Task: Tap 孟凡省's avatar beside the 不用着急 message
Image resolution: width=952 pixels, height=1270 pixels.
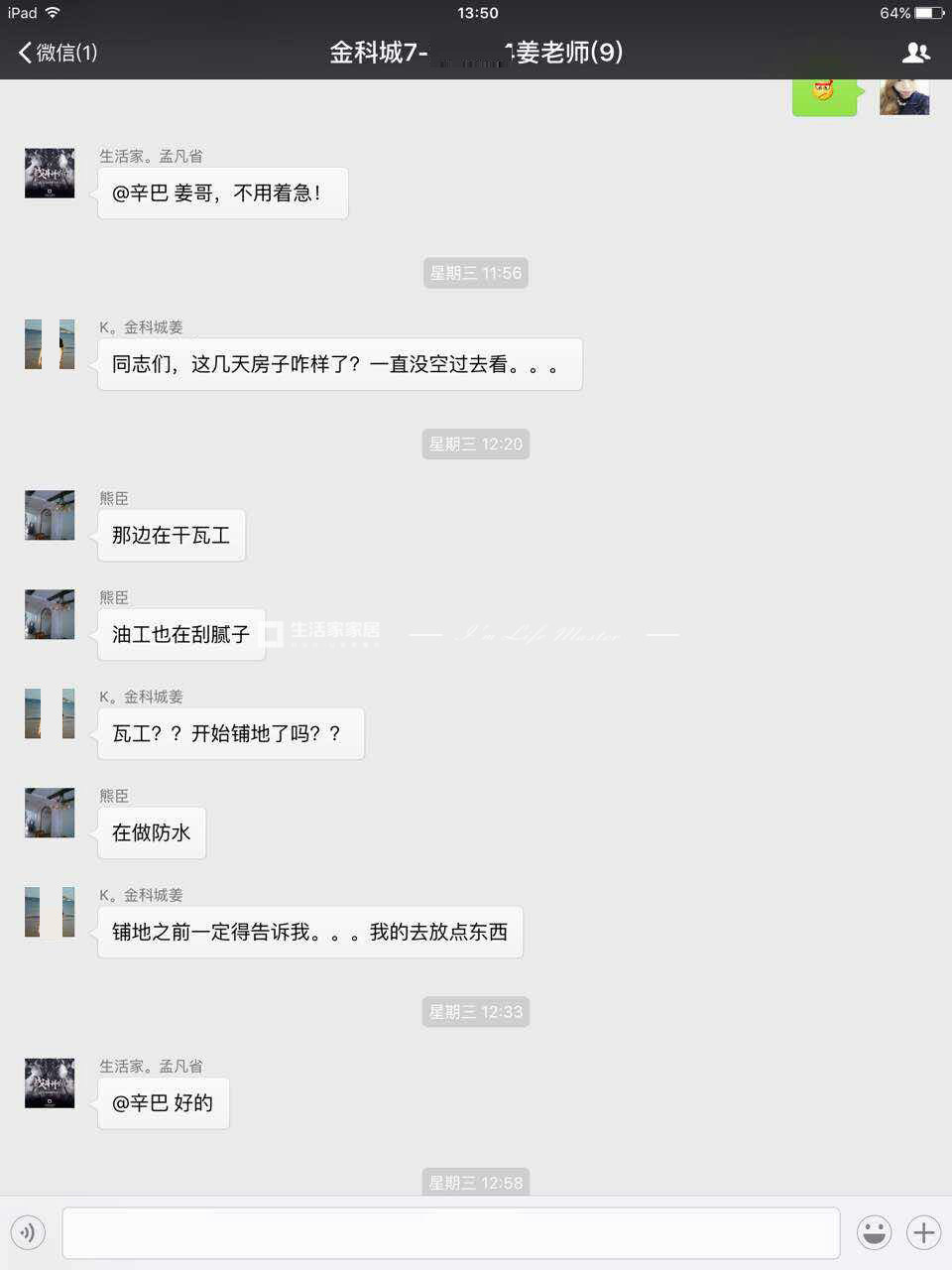Action: (50, 174)
